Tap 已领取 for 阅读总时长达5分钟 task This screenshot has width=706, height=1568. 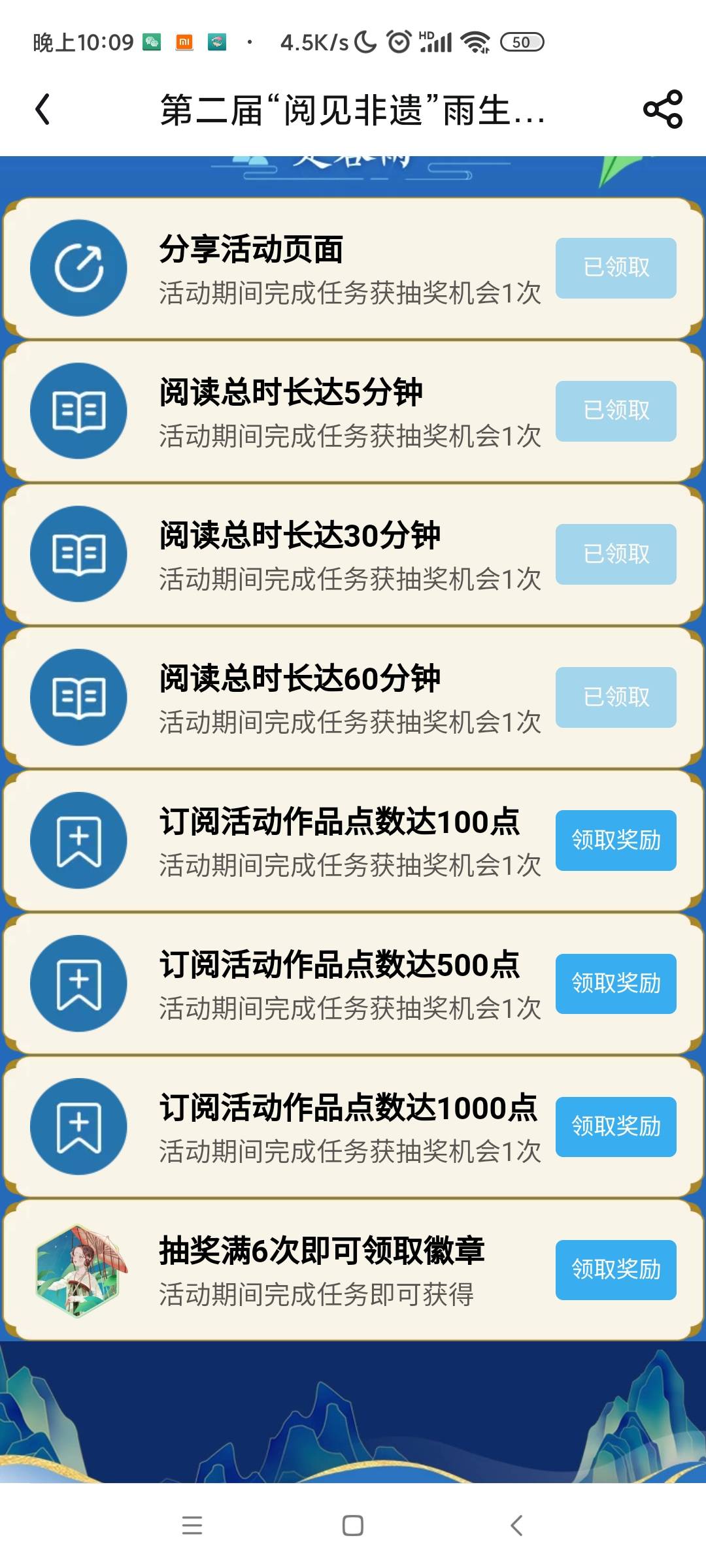point(615,411)
